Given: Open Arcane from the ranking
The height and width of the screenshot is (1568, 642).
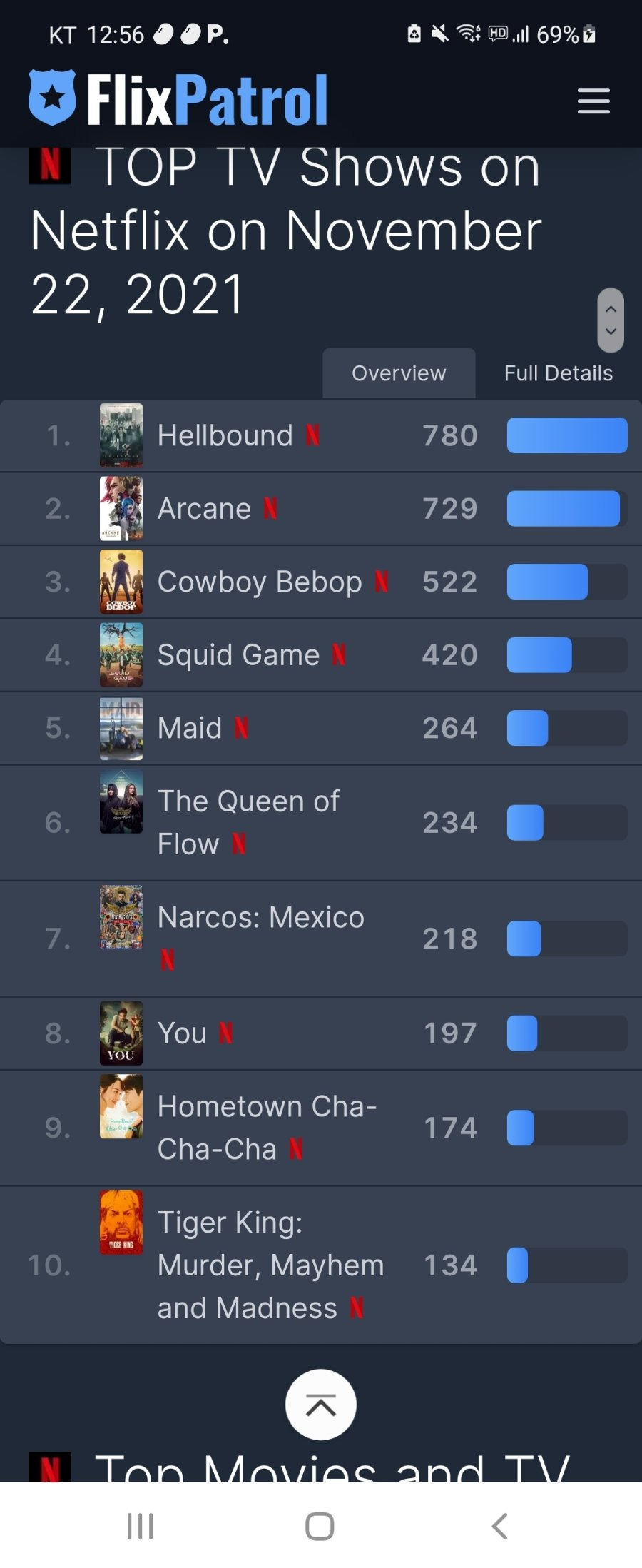Looking at the screenshot, I should tap(204, 509).
